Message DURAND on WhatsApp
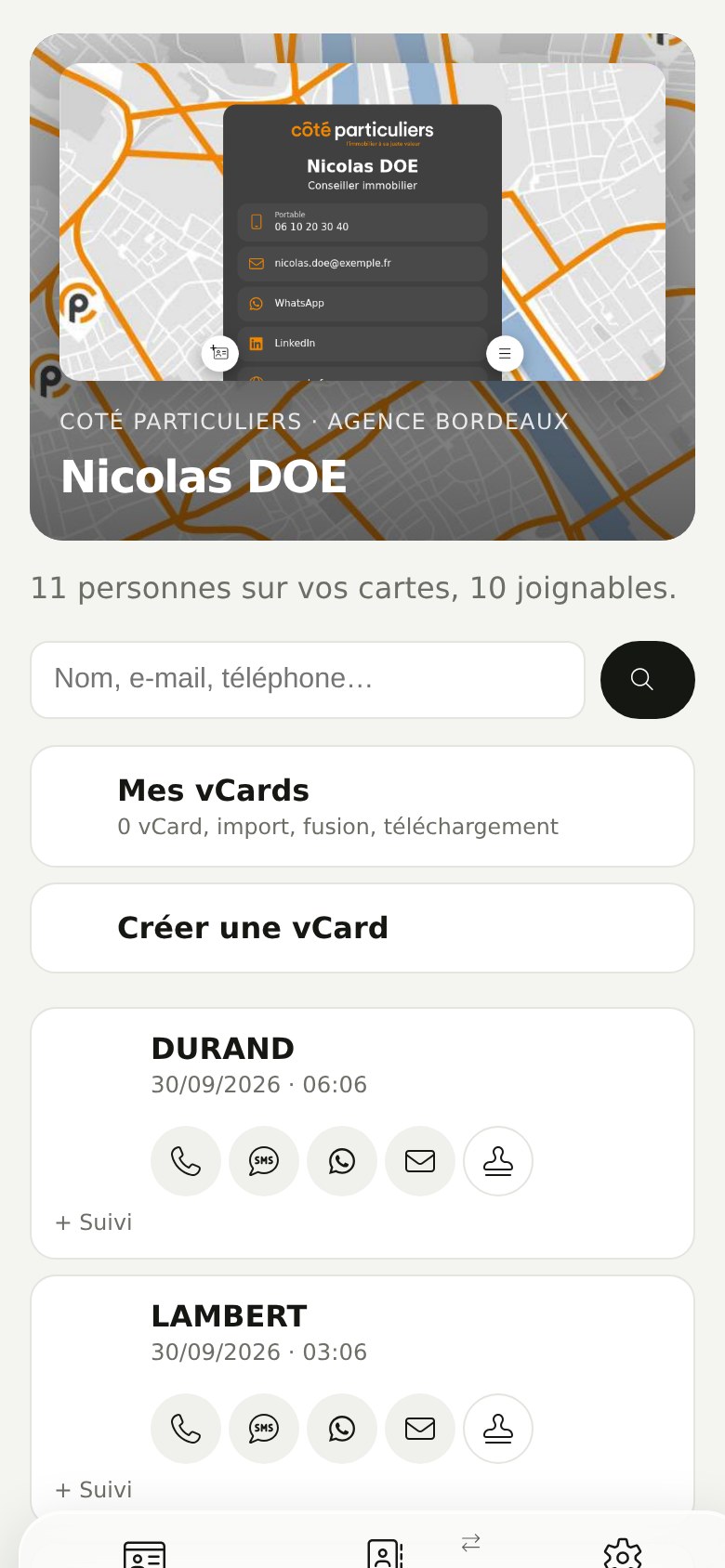Image resolution: width=725 pixels, height=1568 pixels. pos(342,1161)
